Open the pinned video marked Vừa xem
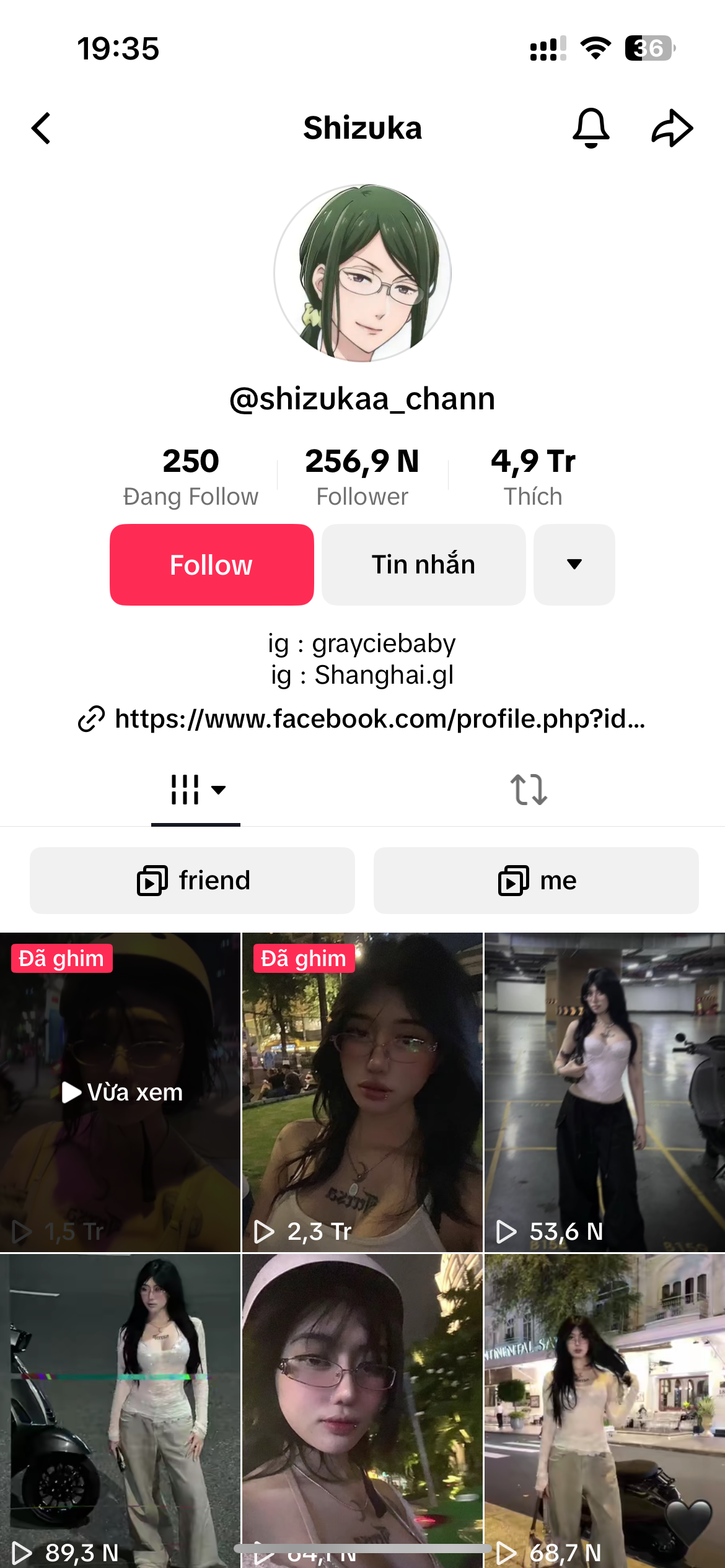The width and height of the screenshot is (725, 1568). click(x=120, y=1092)
